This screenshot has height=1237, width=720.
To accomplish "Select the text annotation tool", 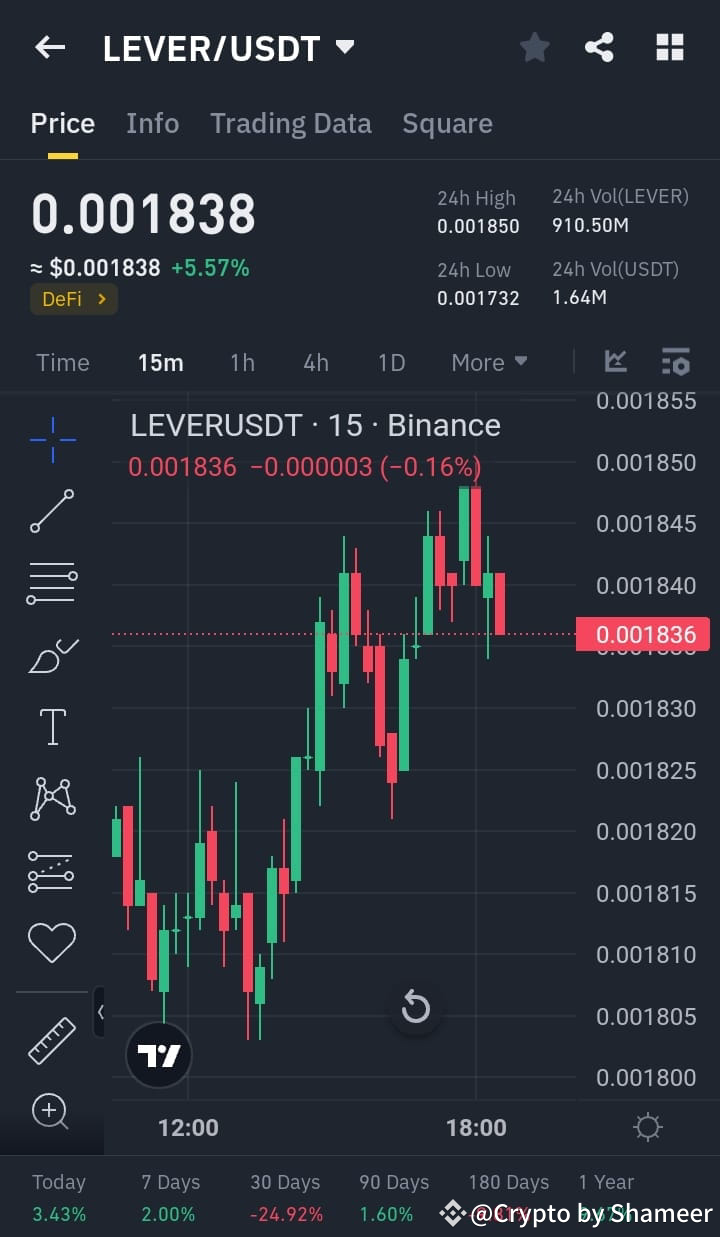I will pyautogui.click(x=52, y=727).
